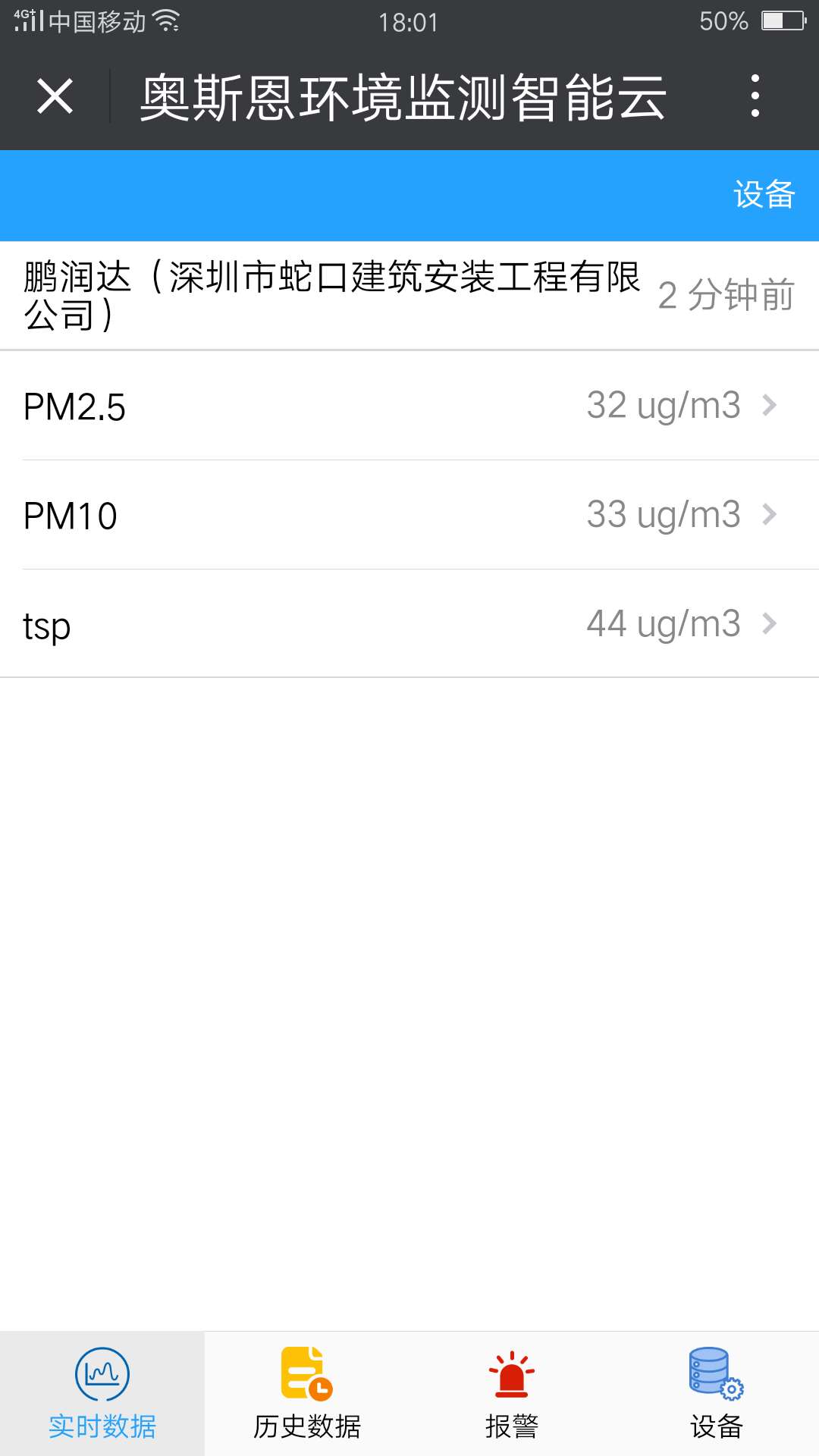Switch to the 报警 tab

[x=512, y=1394]
